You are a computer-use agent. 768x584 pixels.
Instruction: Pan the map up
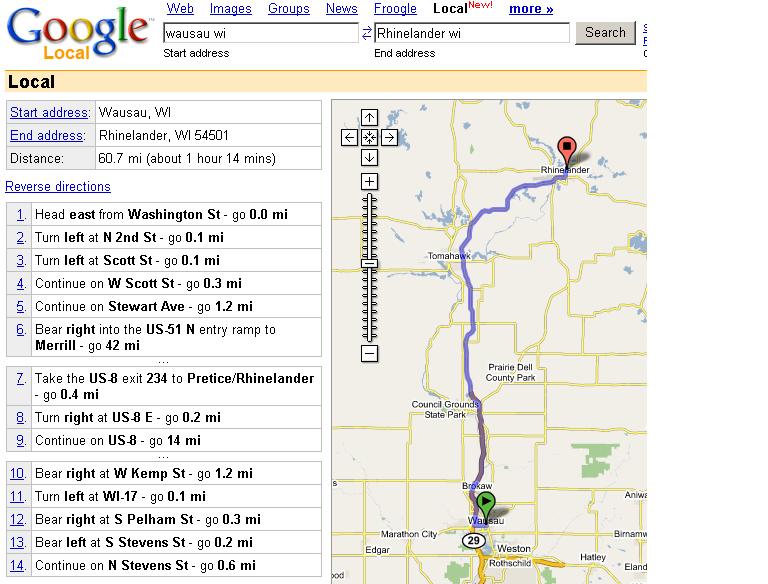point(369,118)
